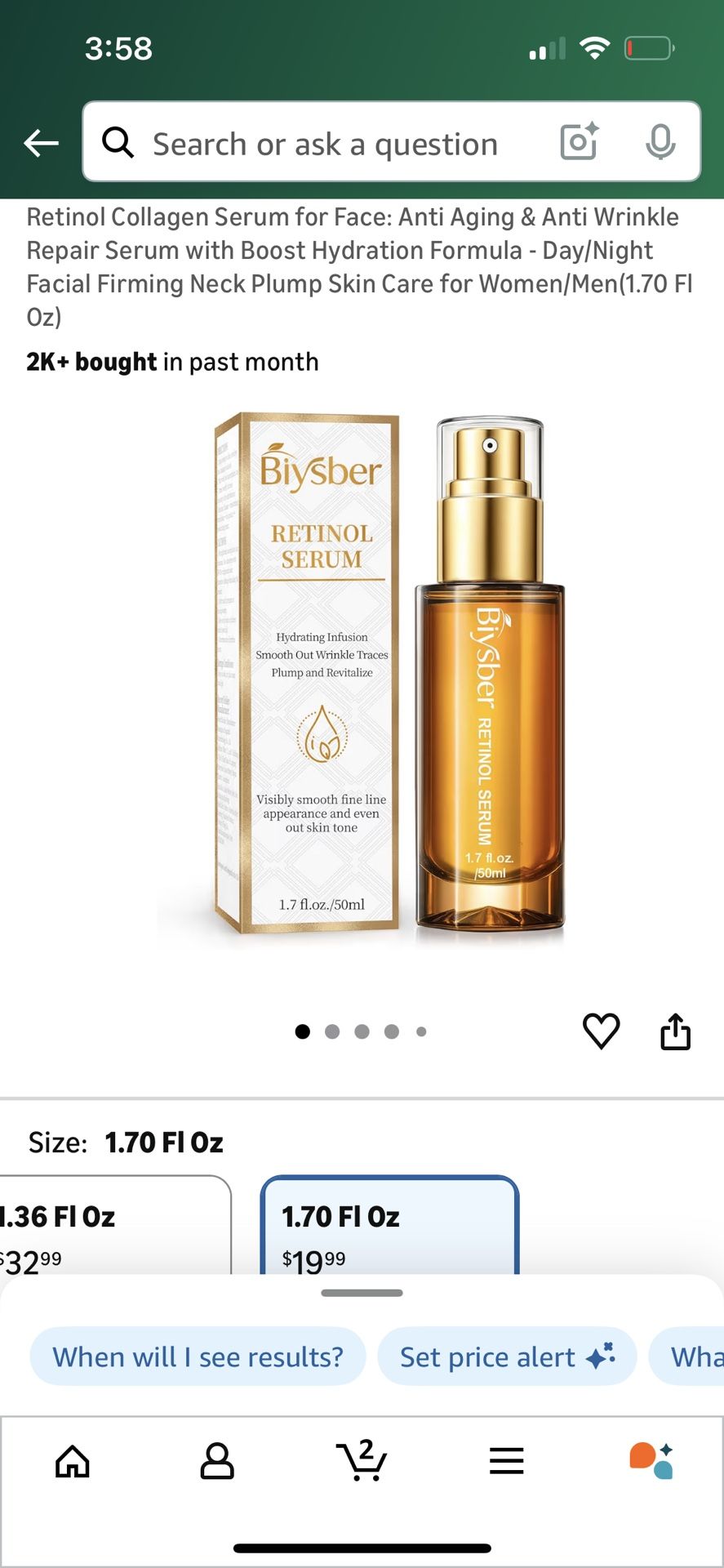This screenshot has width=724, height=1568.
Task: Open the shopping cart with 2 items
Action: 362,1462
